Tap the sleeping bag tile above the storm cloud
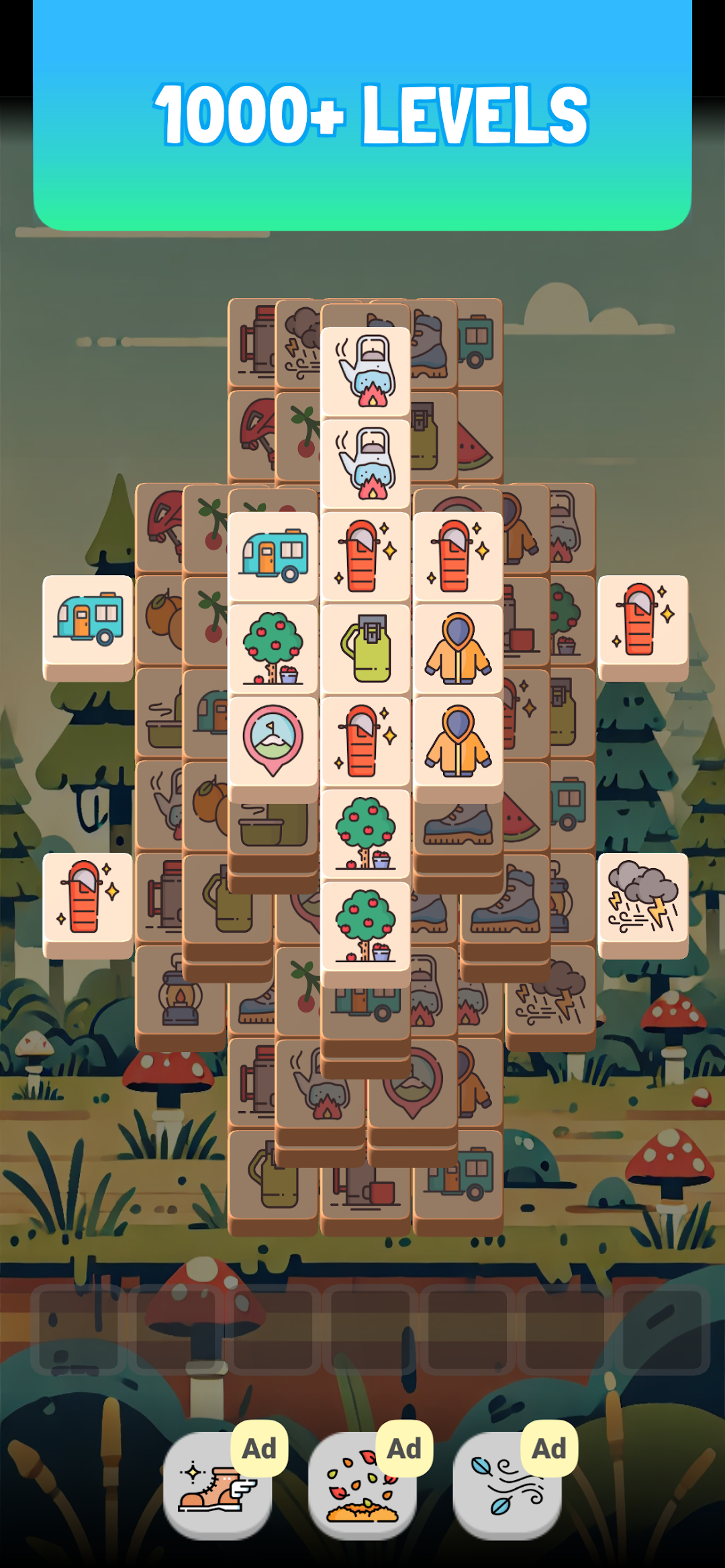725x1568 pixels. point(643,621)
